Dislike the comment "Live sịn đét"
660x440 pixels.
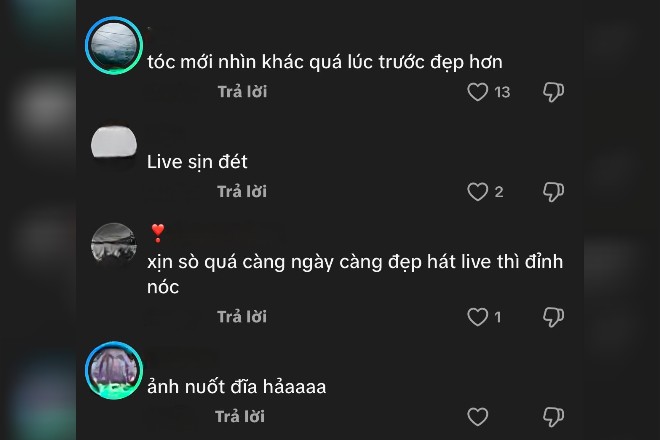pyautogui.click(x=553, y=192)
